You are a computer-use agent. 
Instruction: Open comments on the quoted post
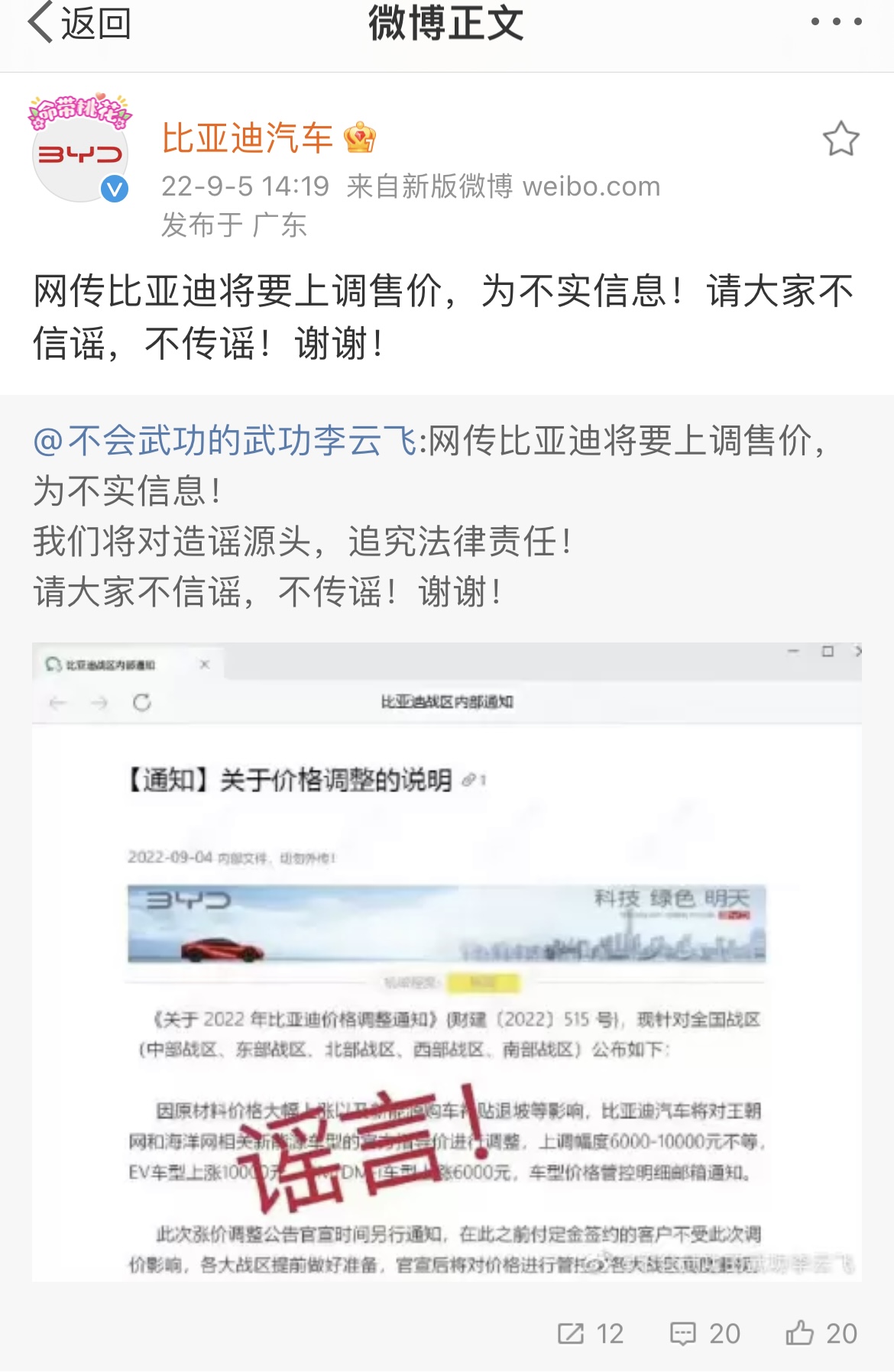pos(705,1333)
